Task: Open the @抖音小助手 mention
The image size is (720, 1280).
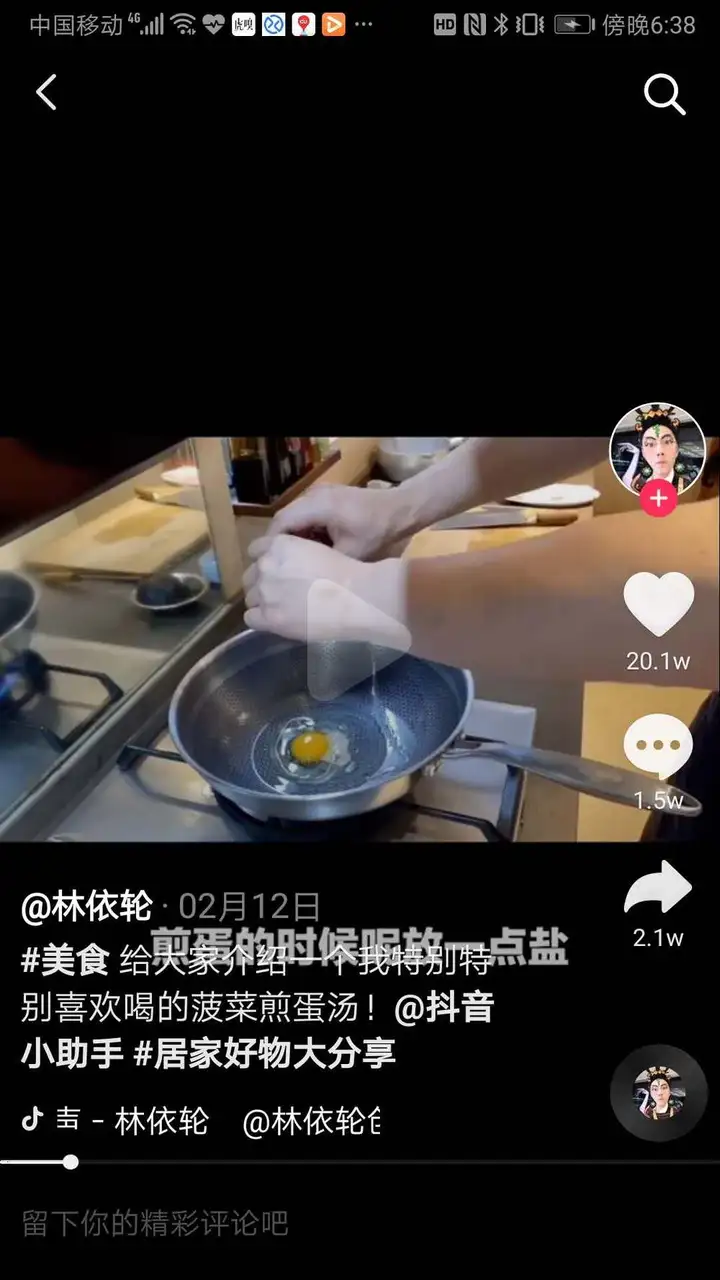Action: (445, 1007)
